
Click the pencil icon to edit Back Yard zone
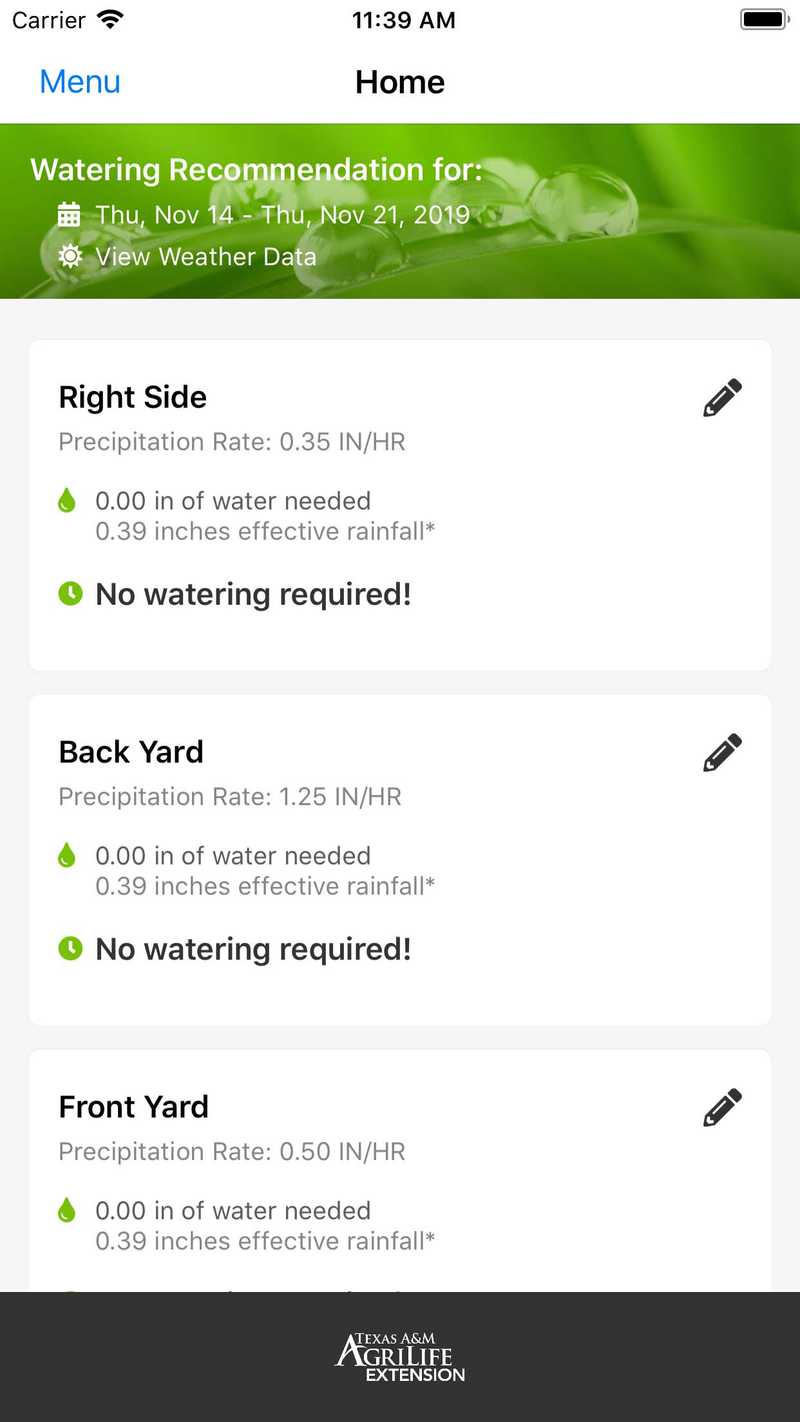click(x=722, y=752)
